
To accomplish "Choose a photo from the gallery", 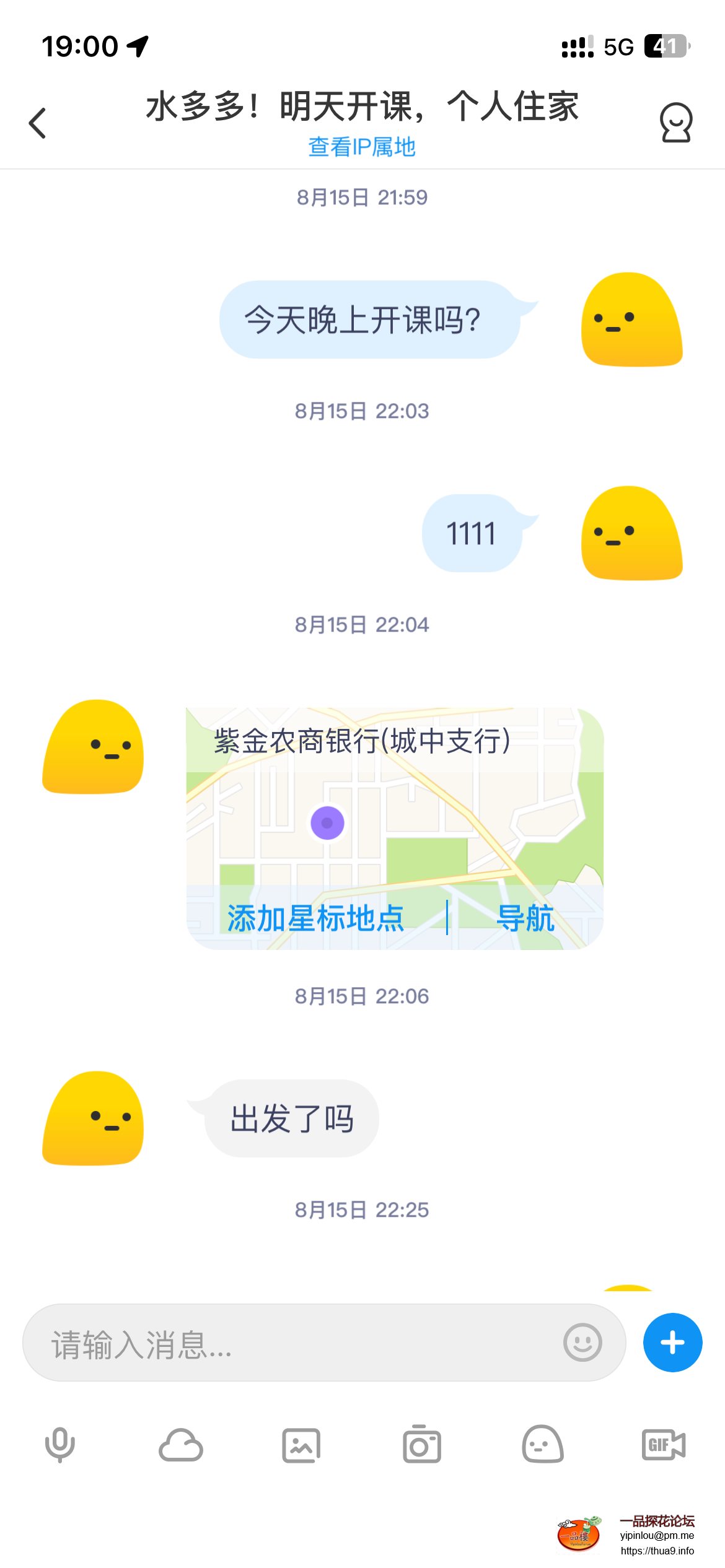I will point(301,1445).
